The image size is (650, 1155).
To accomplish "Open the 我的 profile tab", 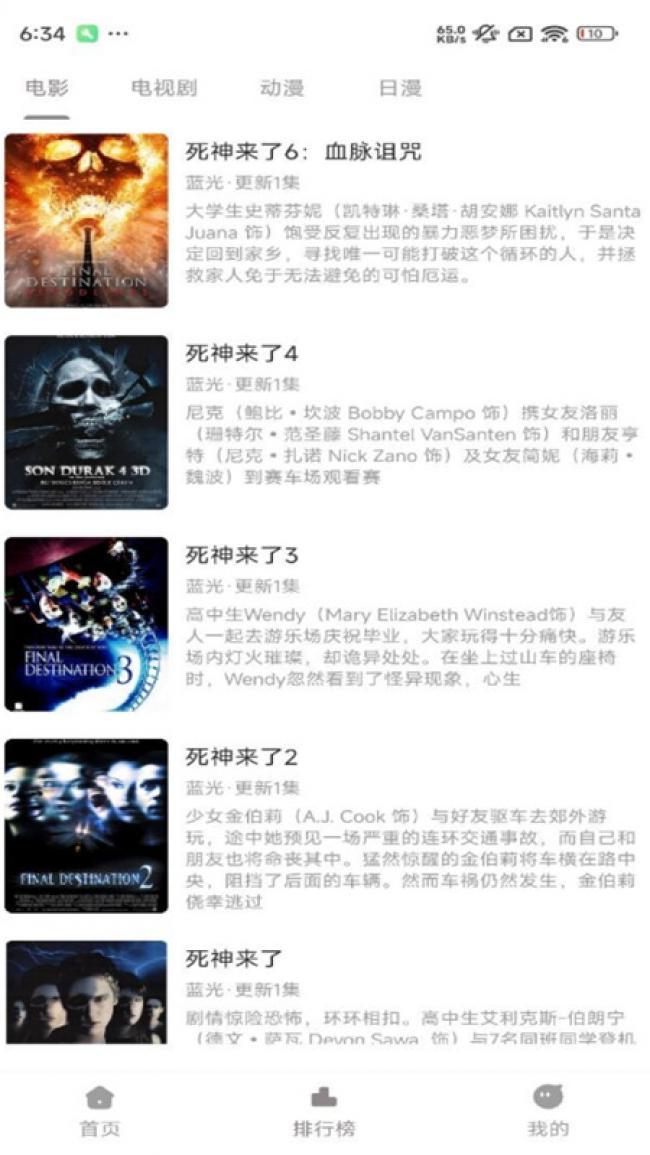I will pyautogui.click(x=548, y=1111).
